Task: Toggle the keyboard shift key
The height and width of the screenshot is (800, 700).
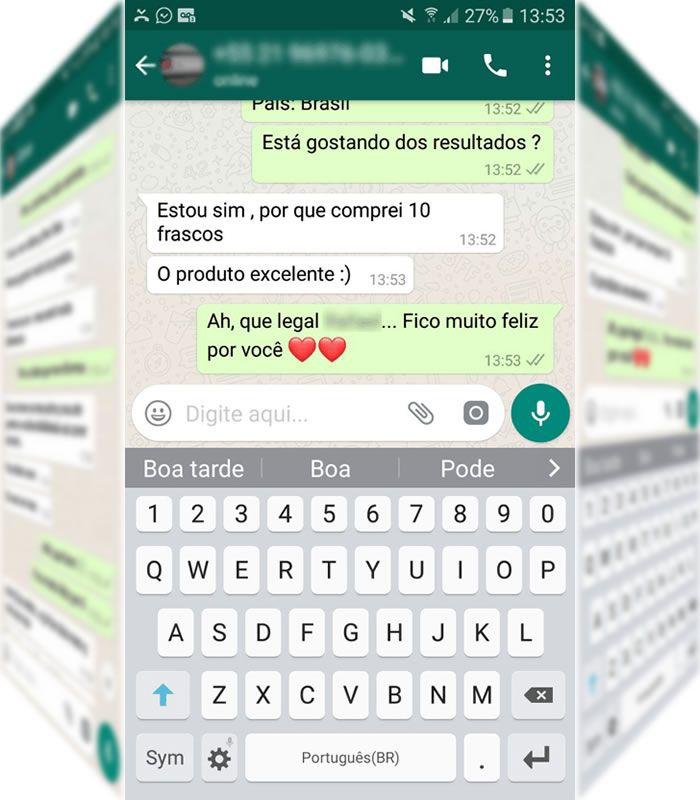Action: click(x=163, y=695)
